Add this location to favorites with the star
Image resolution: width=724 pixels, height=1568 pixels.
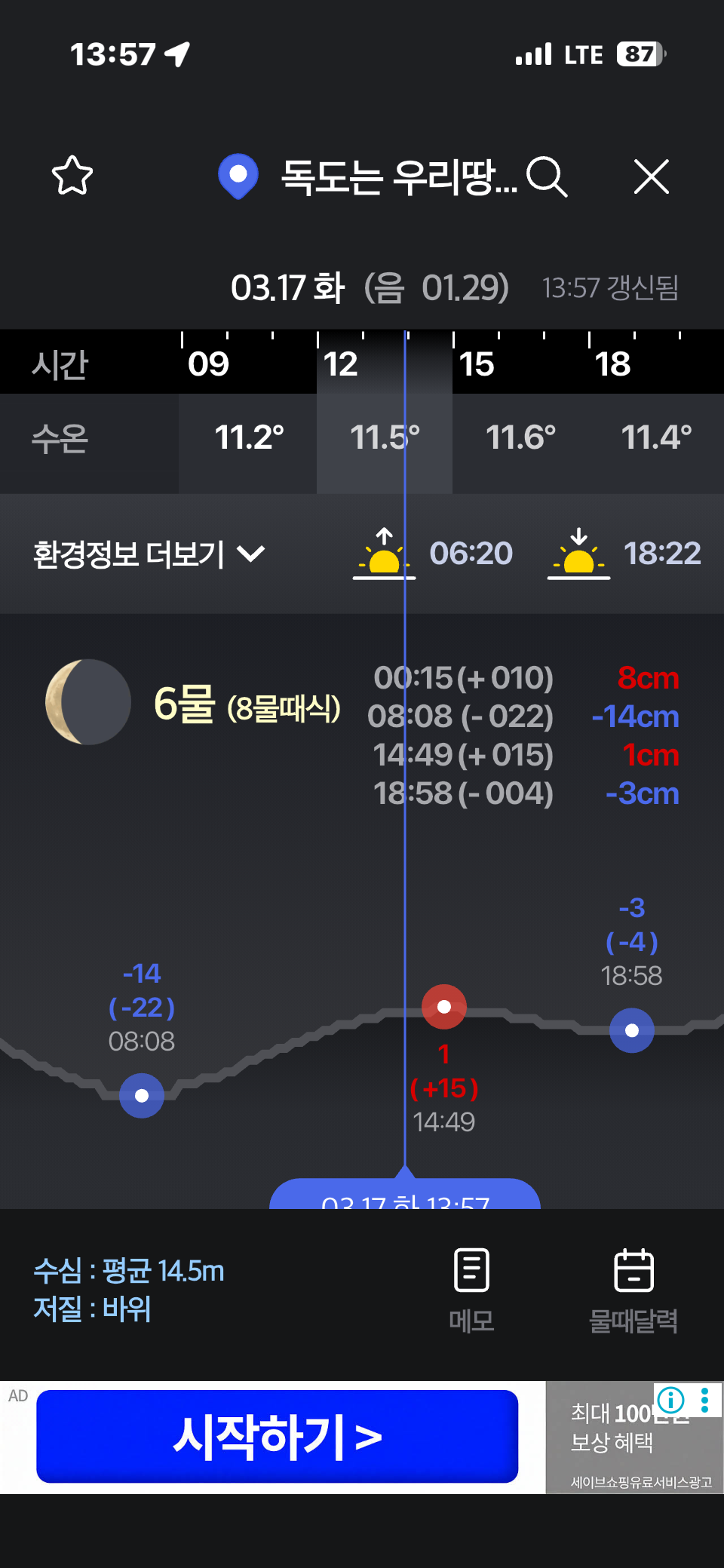coord(72,176)
